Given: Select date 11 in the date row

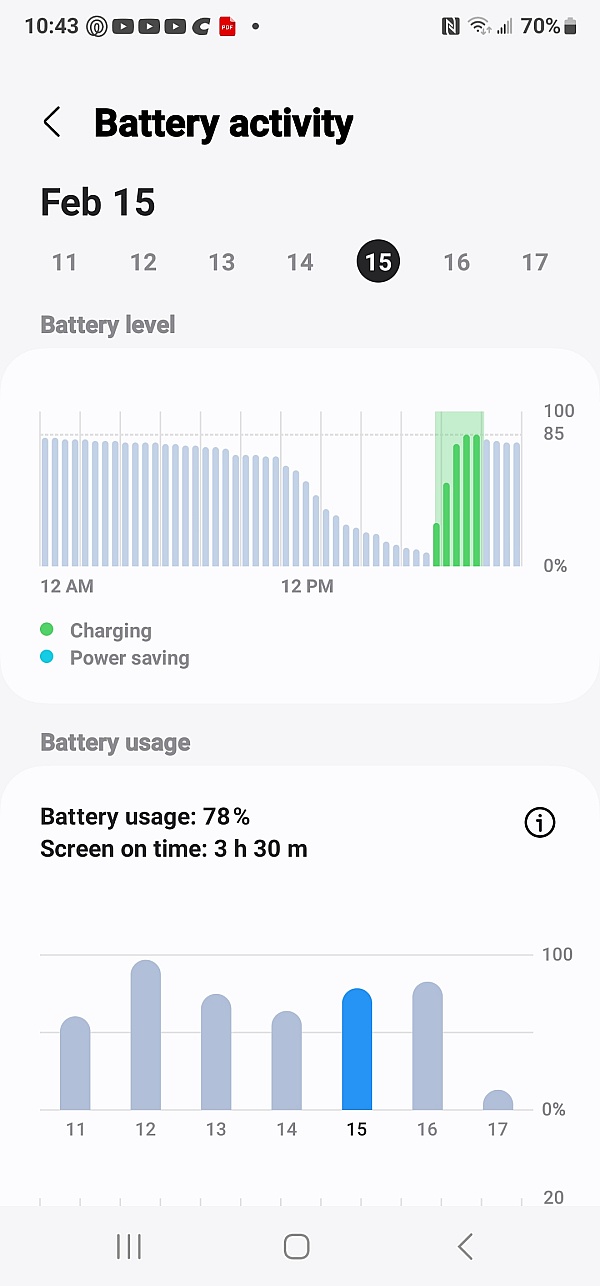Looking at the screenshot, I should point(65,262).
